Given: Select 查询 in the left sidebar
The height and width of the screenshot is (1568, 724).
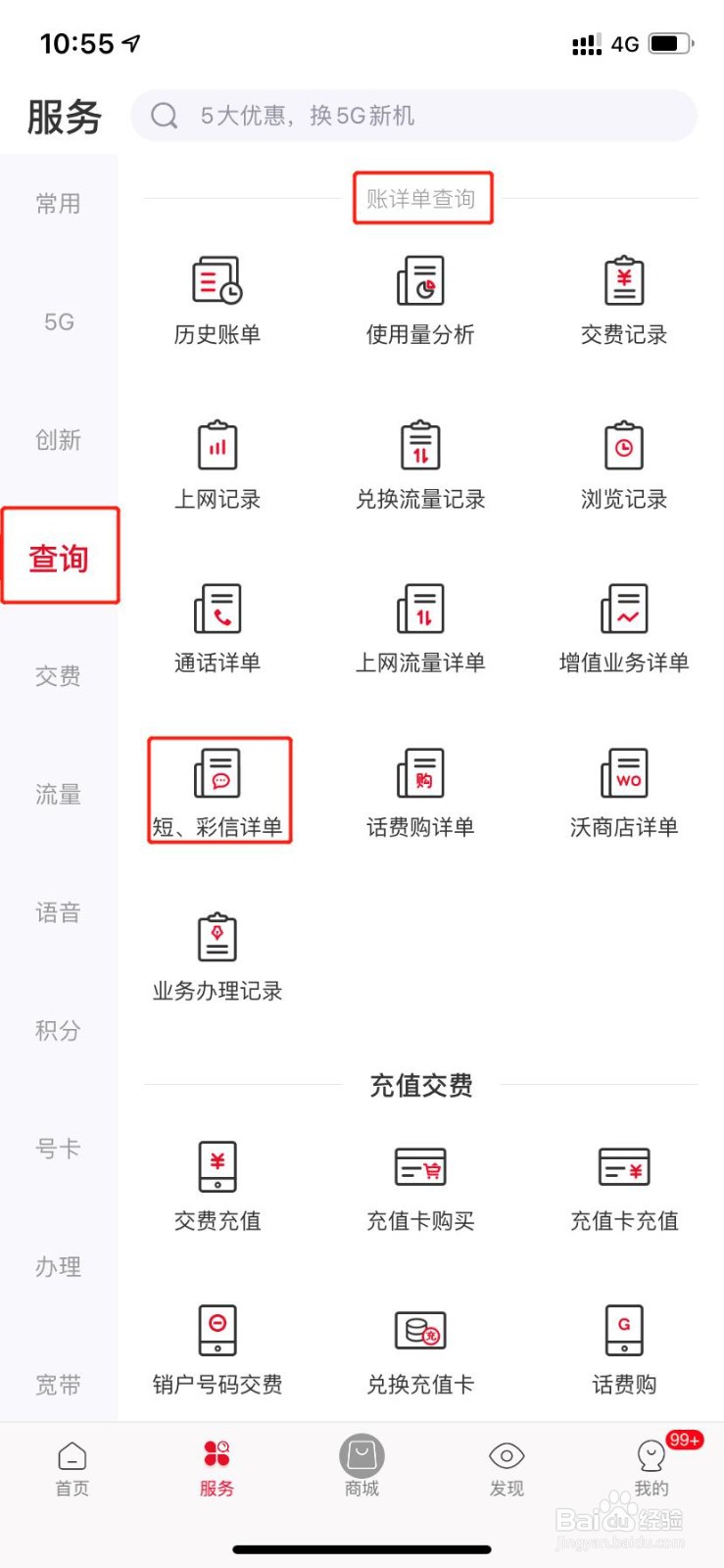Looking at the screenshot, I should coord(59,557).
